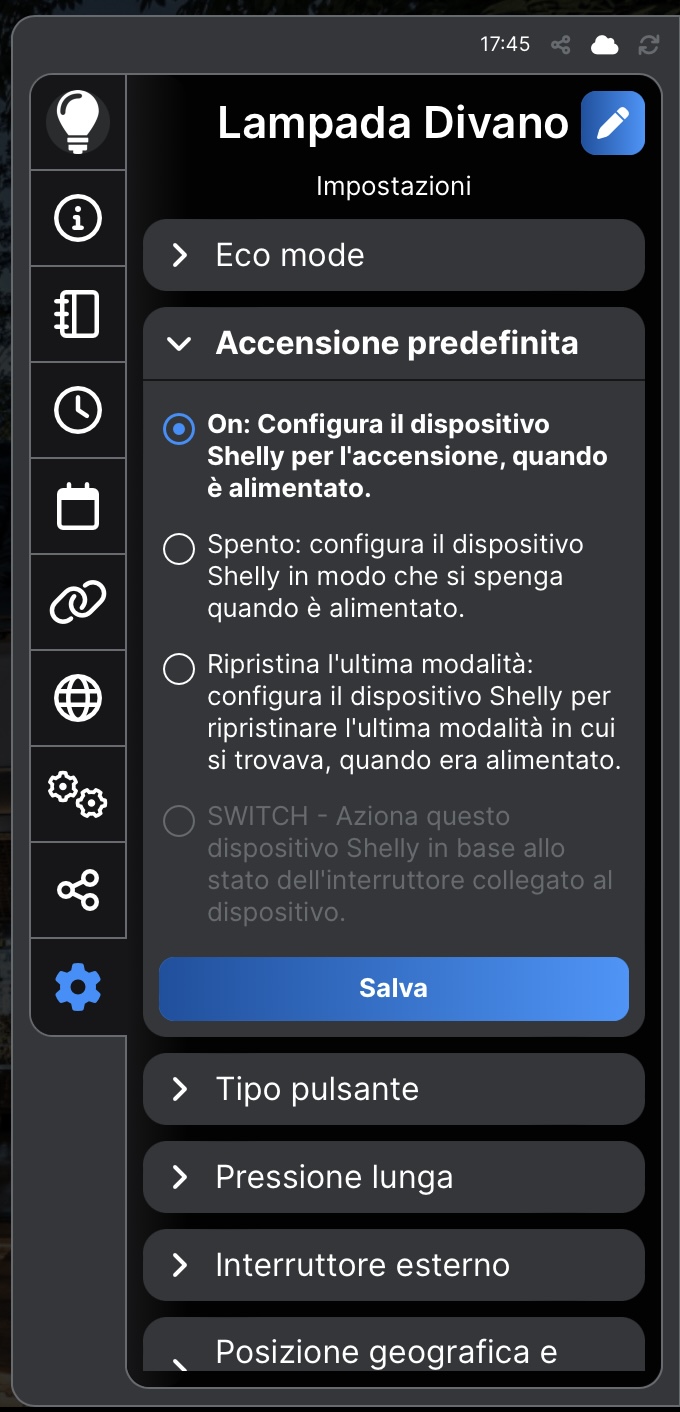Tap the Salva button

393,988
